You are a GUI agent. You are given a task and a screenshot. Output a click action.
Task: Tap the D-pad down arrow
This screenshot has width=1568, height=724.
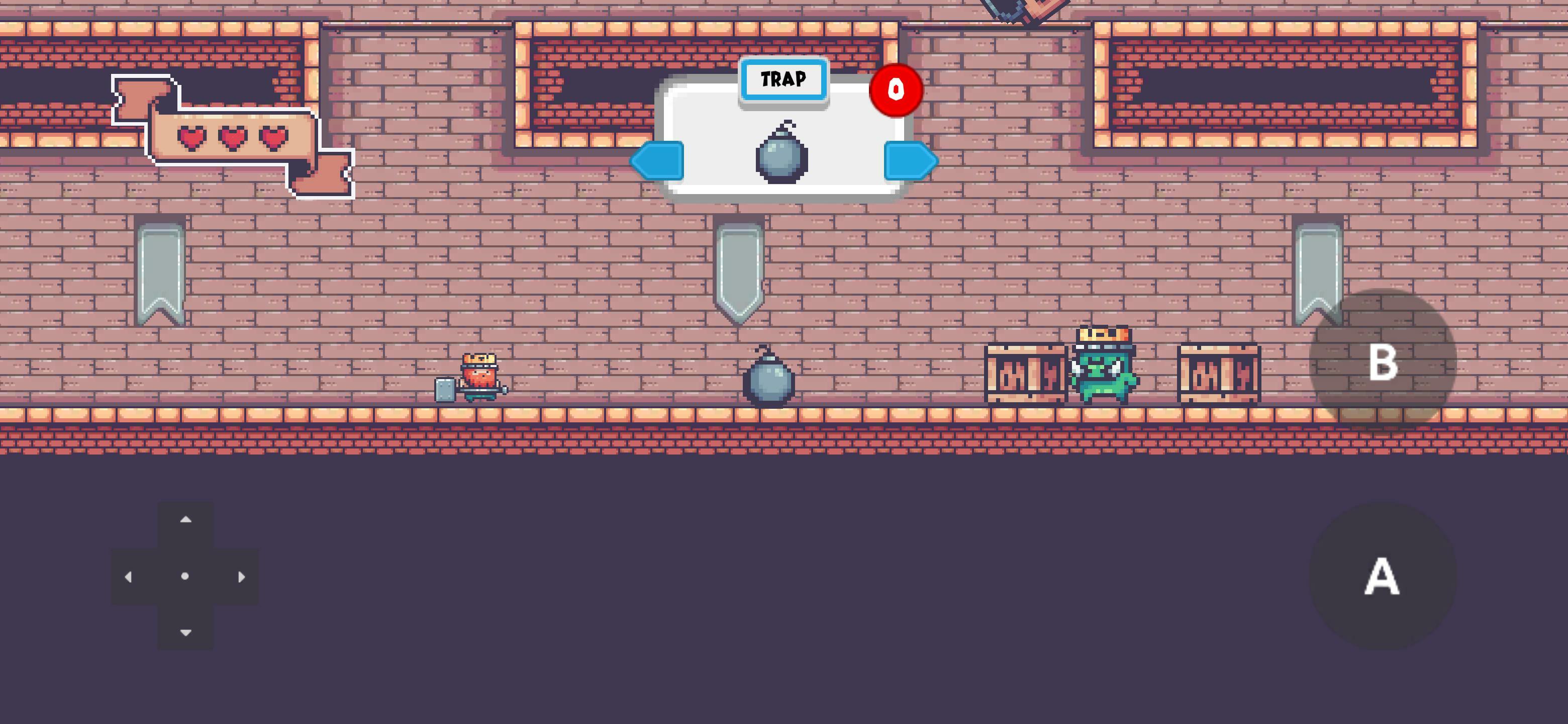pyautogui.click(x=185, y=632)
